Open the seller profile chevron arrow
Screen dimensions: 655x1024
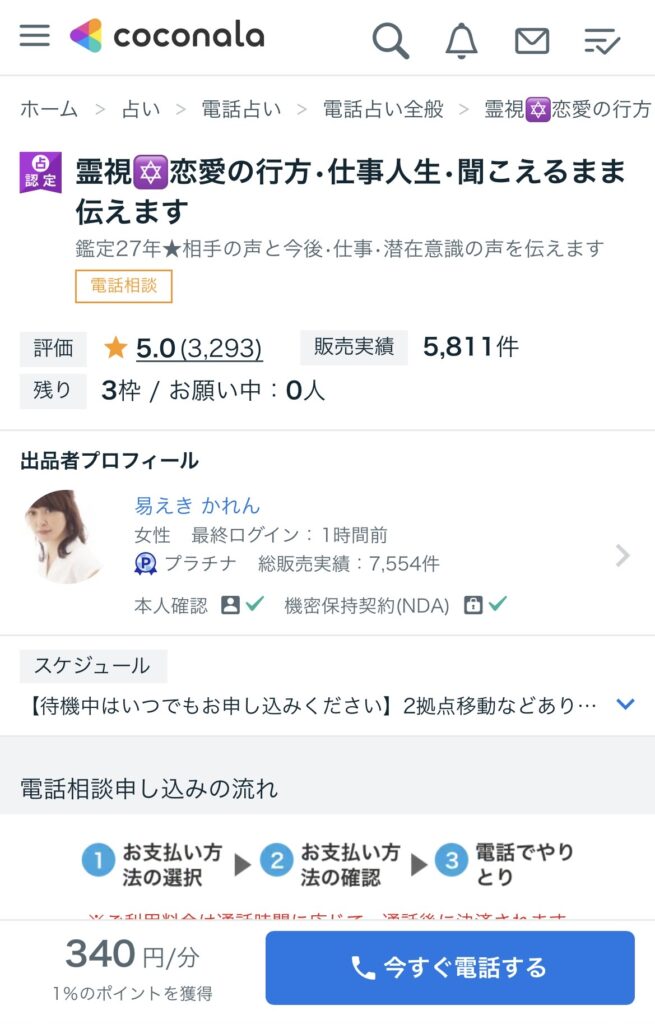623,555
